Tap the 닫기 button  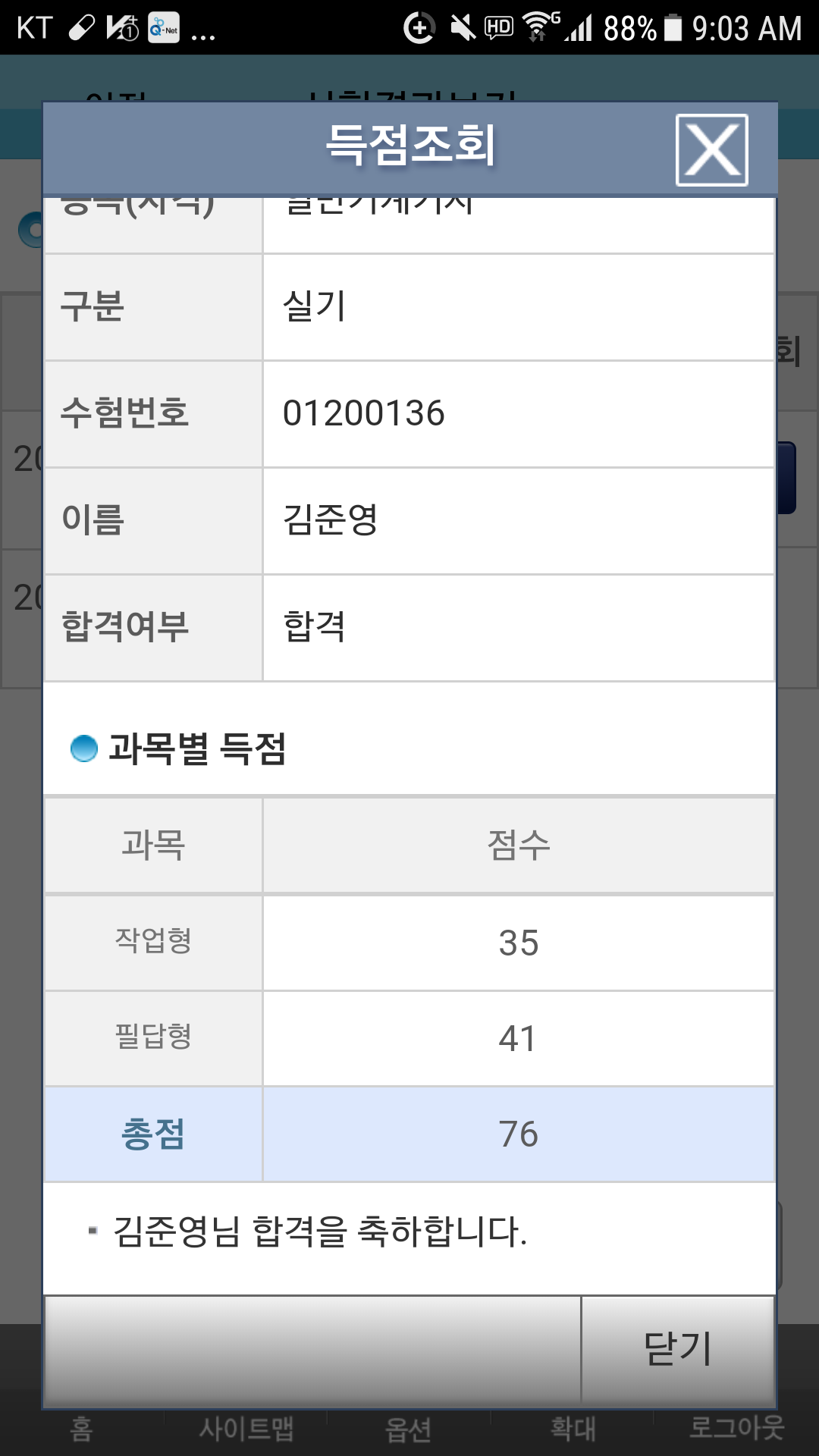[x=678, y=1350]
